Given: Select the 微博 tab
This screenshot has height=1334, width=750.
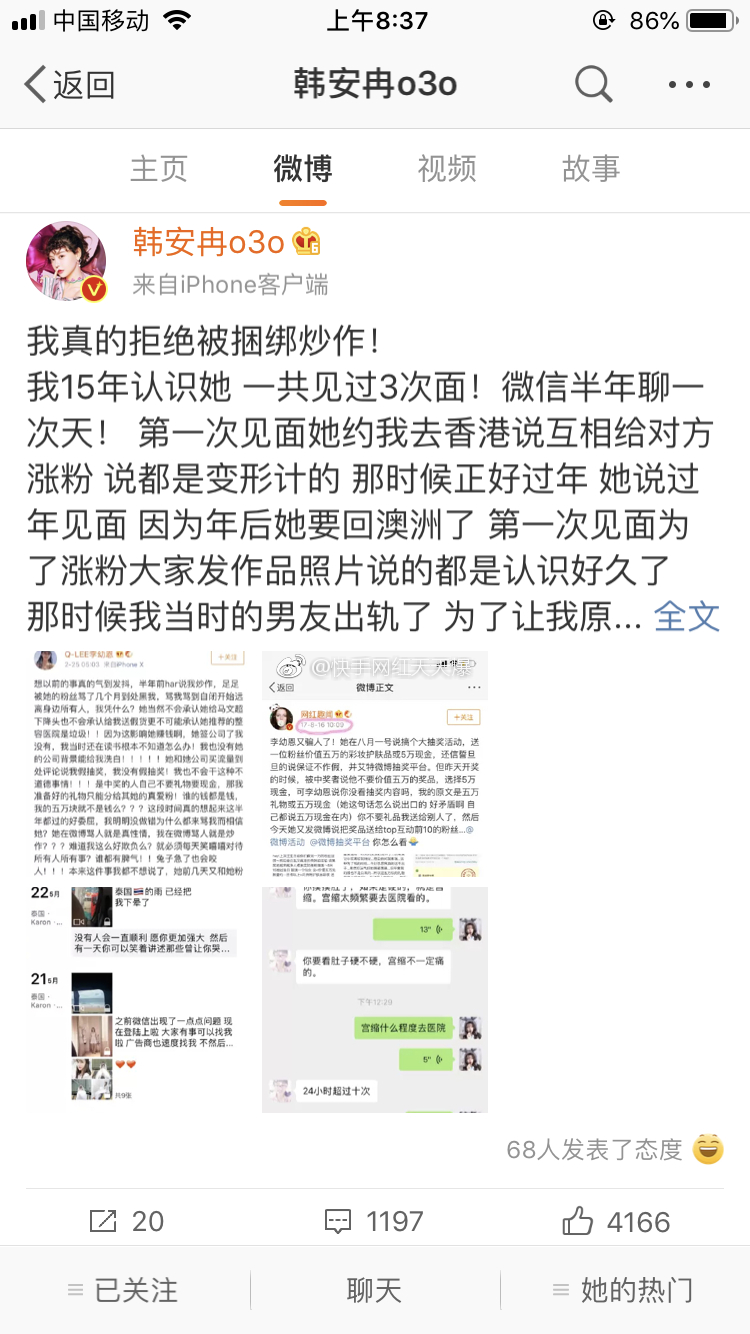Looking at the screenshot, I should click(302, 169).
